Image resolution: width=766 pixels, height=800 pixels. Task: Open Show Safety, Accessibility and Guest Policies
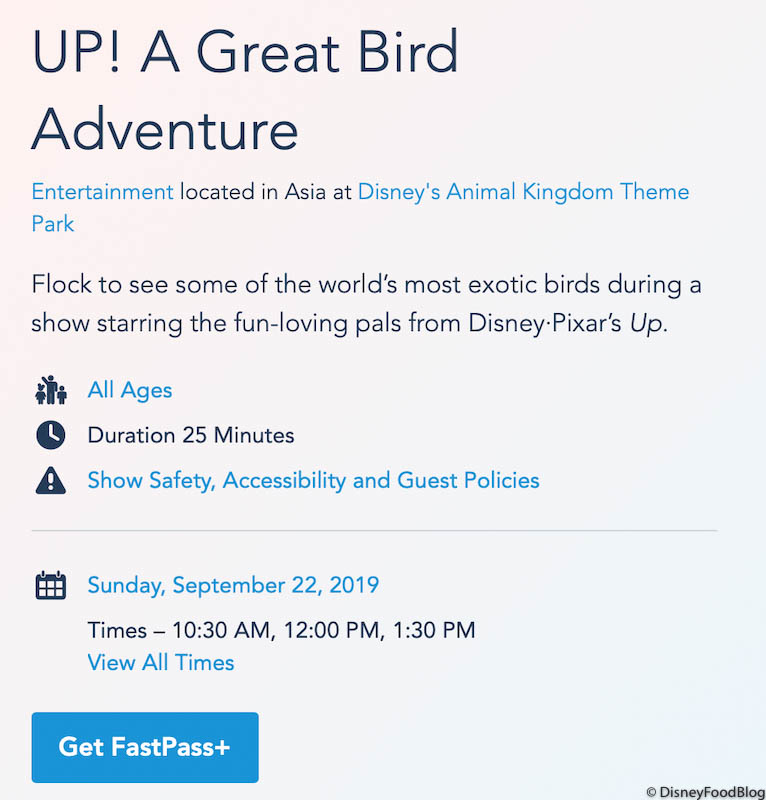pyautogui.click(x=313, y=480)
